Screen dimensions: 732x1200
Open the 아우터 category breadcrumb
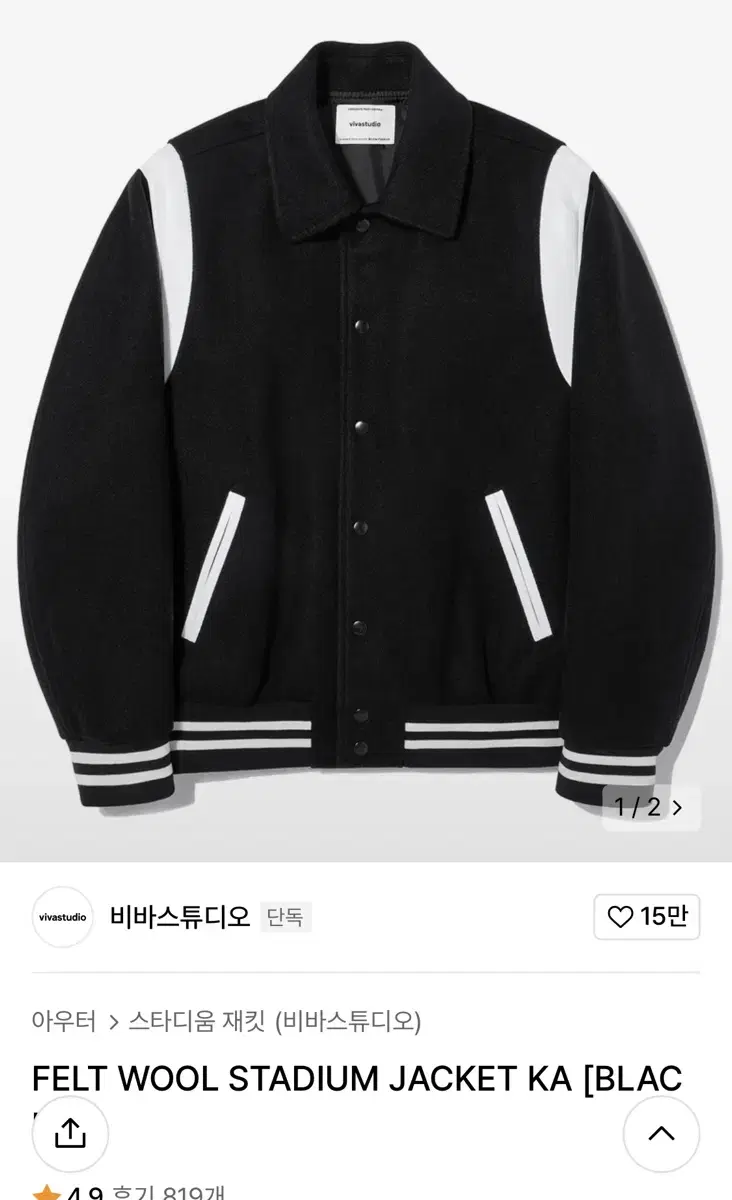coord(64,1021)
